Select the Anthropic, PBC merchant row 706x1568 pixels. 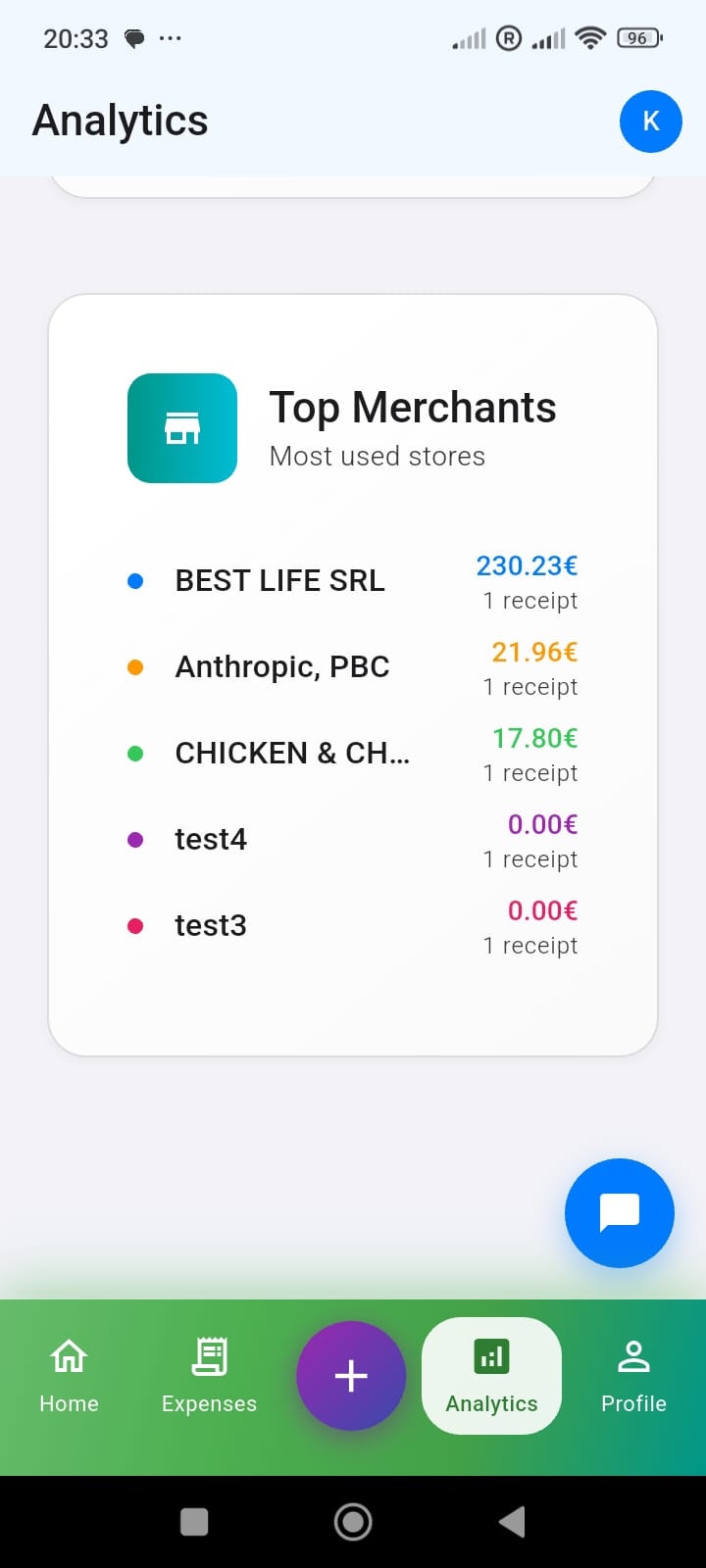point(281,666)
